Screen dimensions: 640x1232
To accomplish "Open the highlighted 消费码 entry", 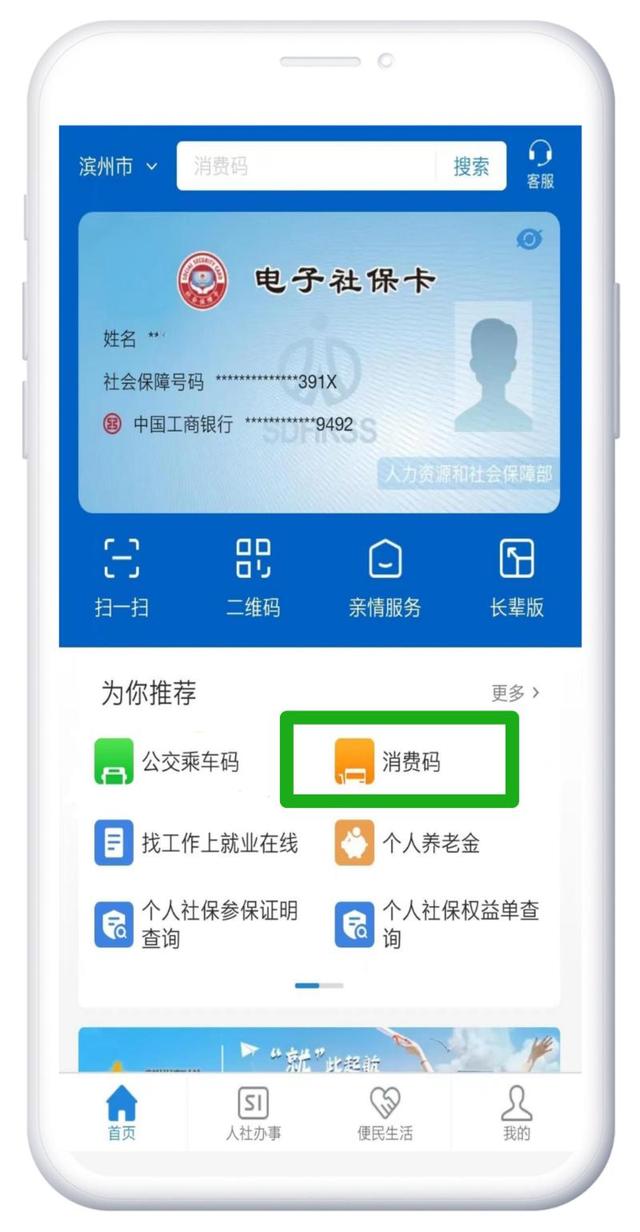I will pos(400,762).
